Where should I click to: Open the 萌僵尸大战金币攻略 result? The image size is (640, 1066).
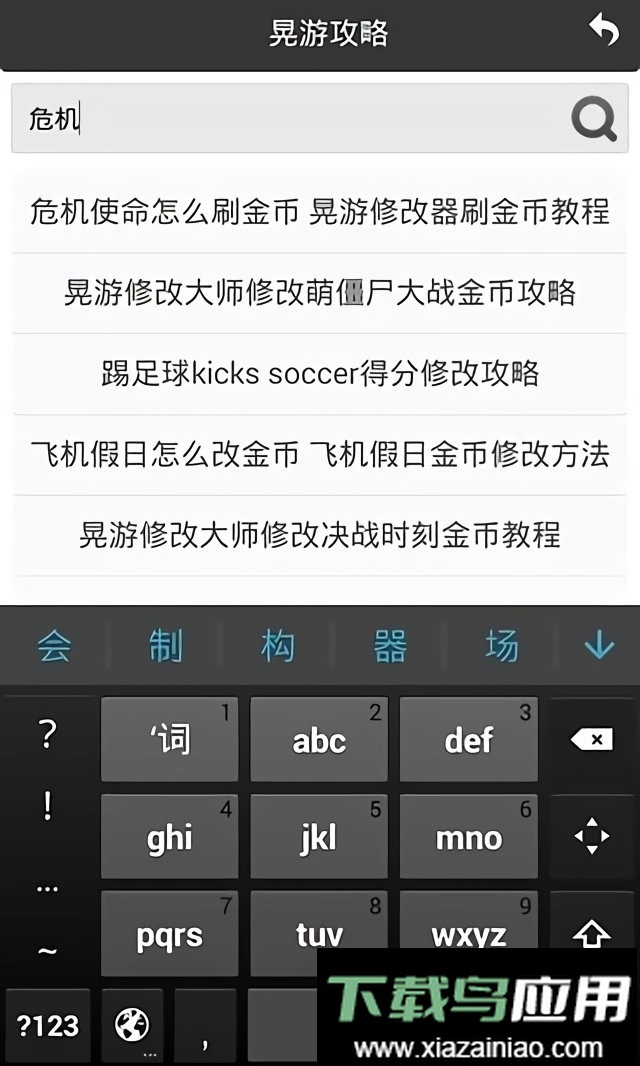click(320, 293)
